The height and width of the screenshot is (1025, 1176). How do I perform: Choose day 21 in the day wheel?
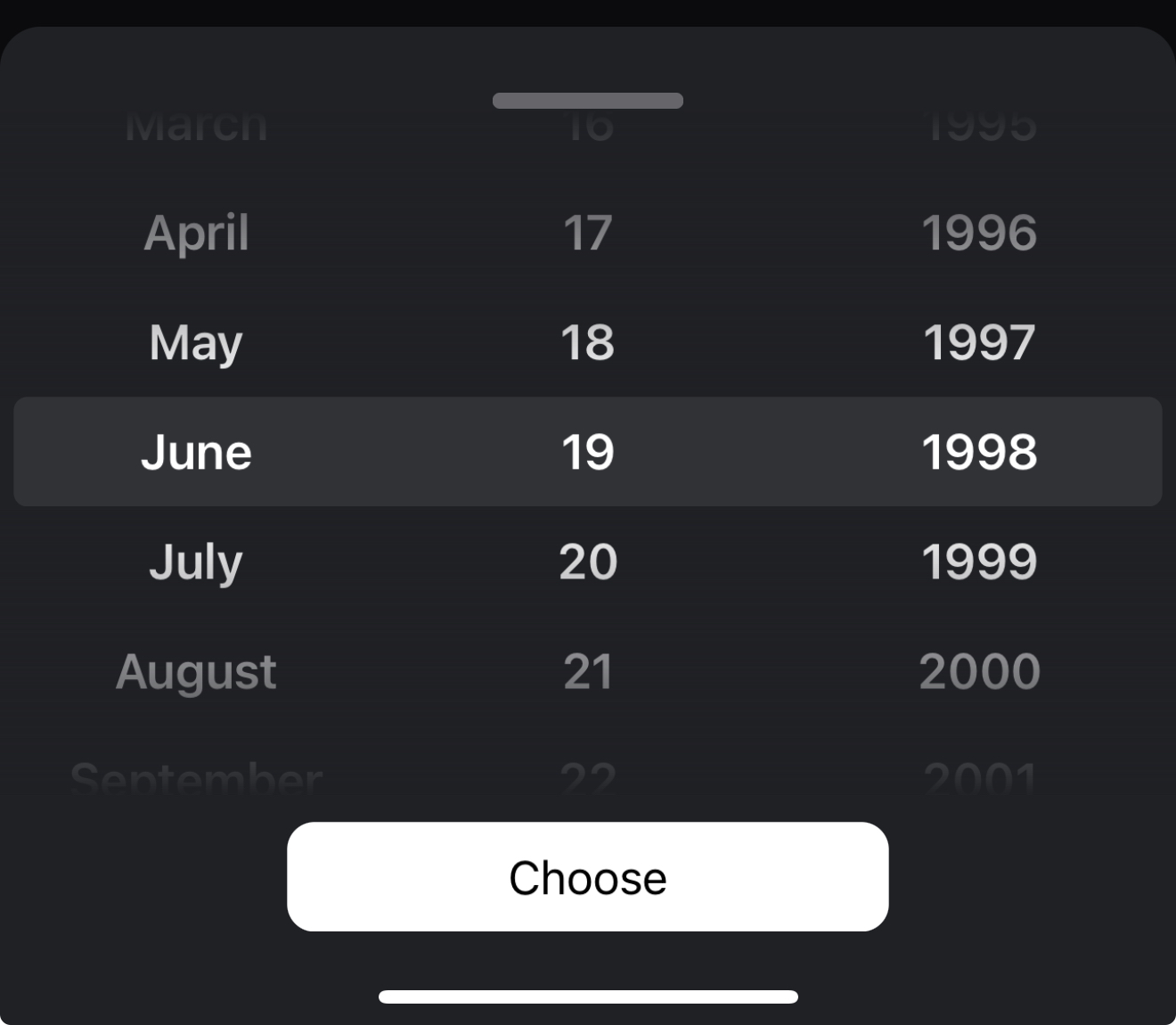pyautogui.click(x=588, y=671)
